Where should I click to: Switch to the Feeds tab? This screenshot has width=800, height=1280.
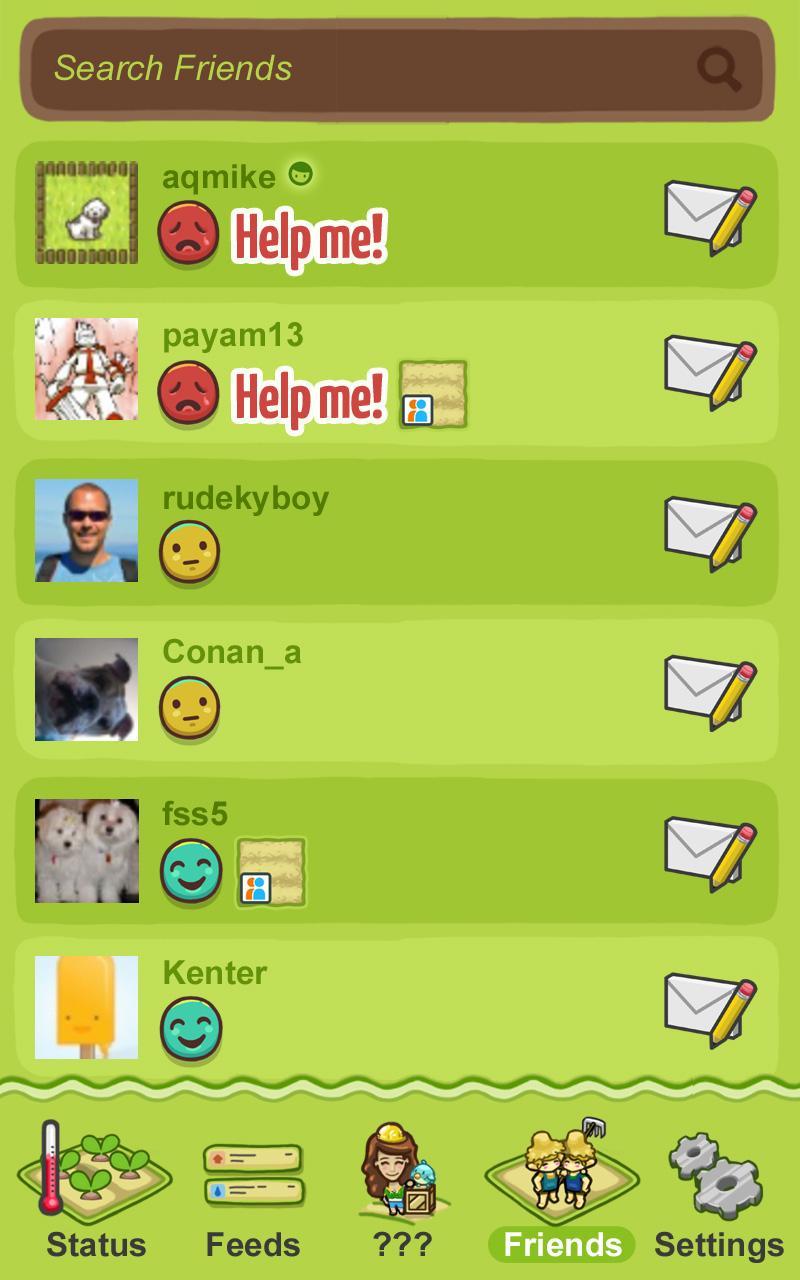[253, 1195]
